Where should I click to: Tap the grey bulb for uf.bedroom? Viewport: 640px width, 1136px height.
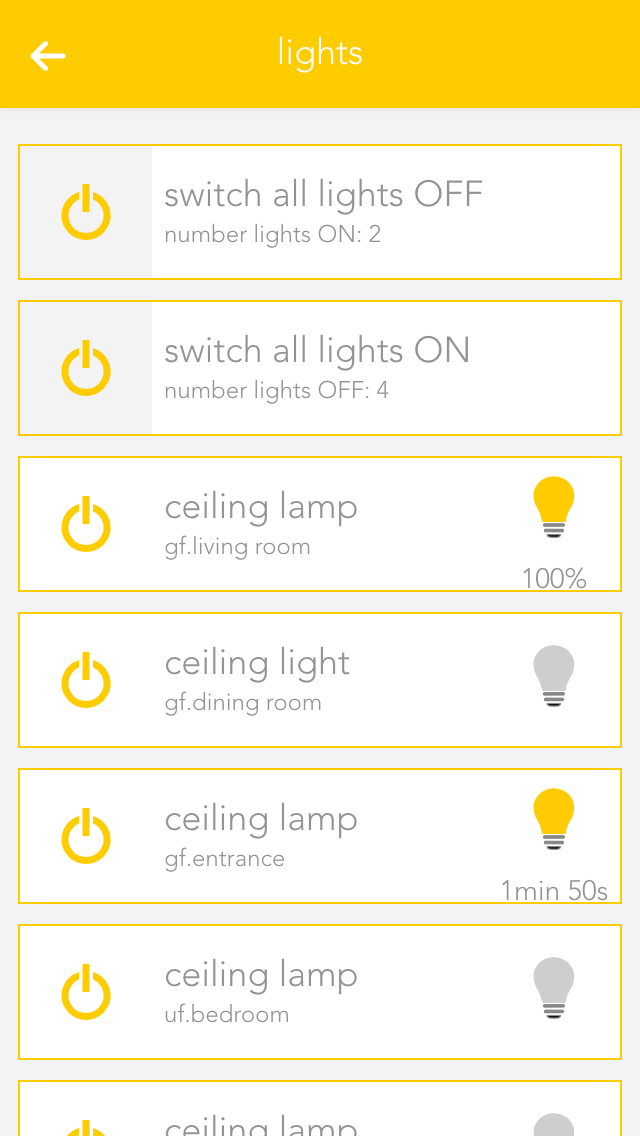click(x=554, y=988)
